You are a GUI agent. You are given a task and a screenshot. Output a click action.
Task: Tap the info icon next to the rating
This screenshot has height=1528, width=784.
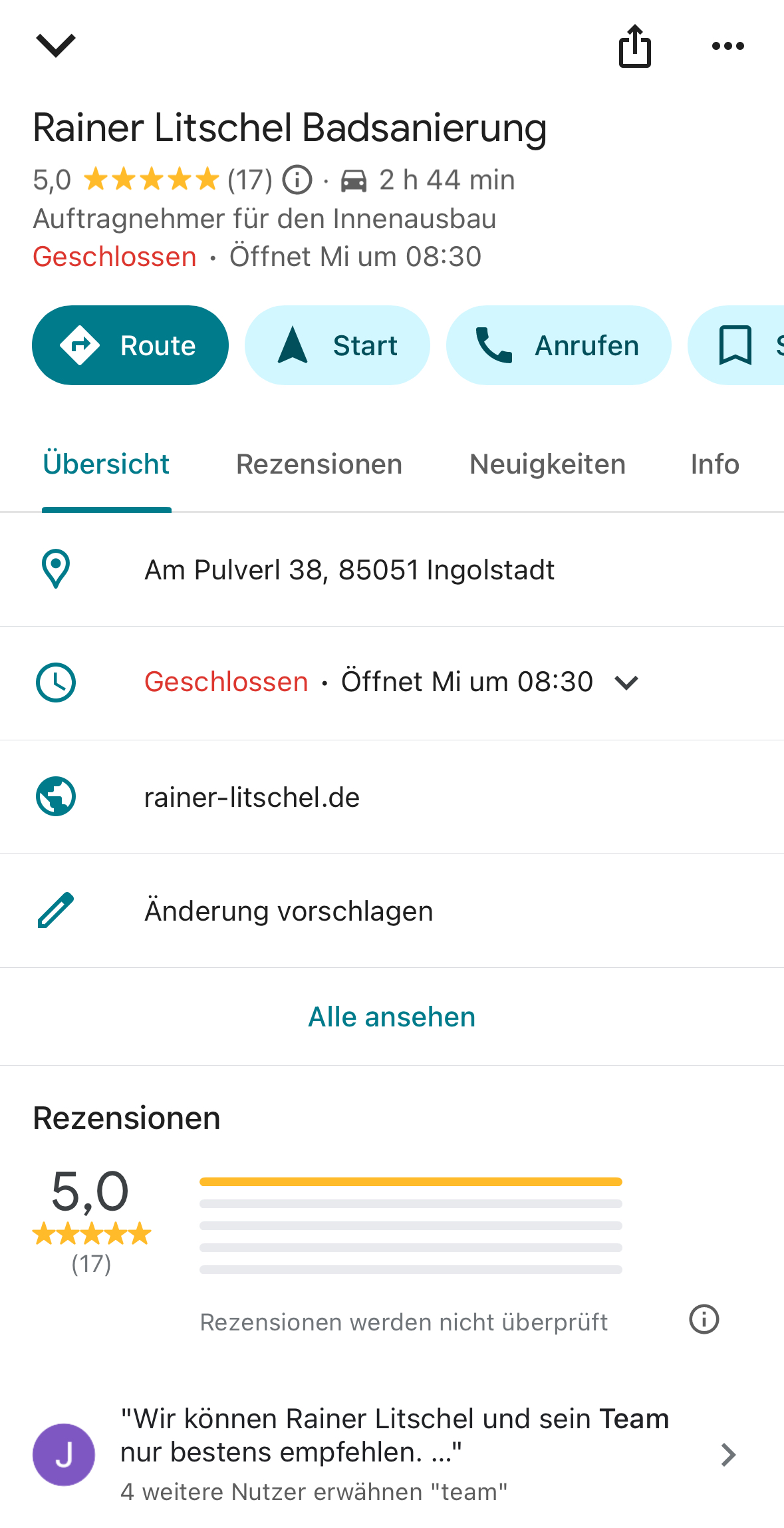(x=297, y=180)
